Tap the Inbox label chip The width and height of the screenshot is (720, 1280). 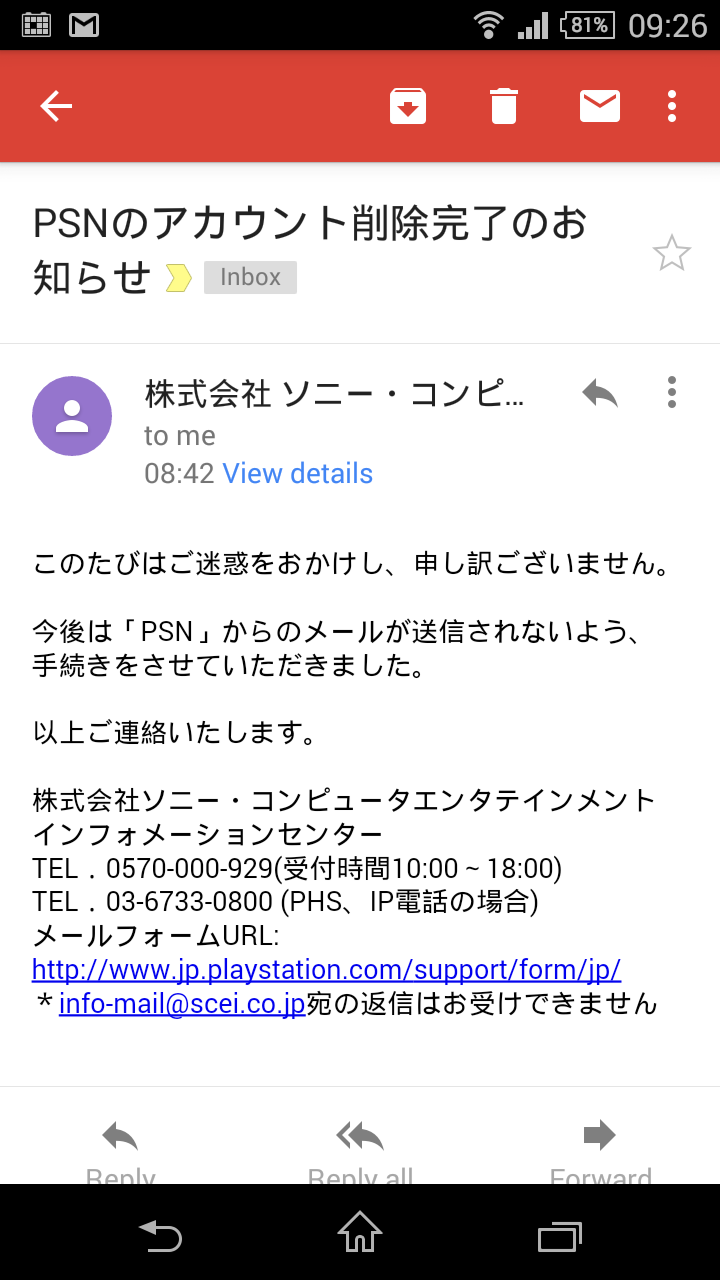click(250, 277)
